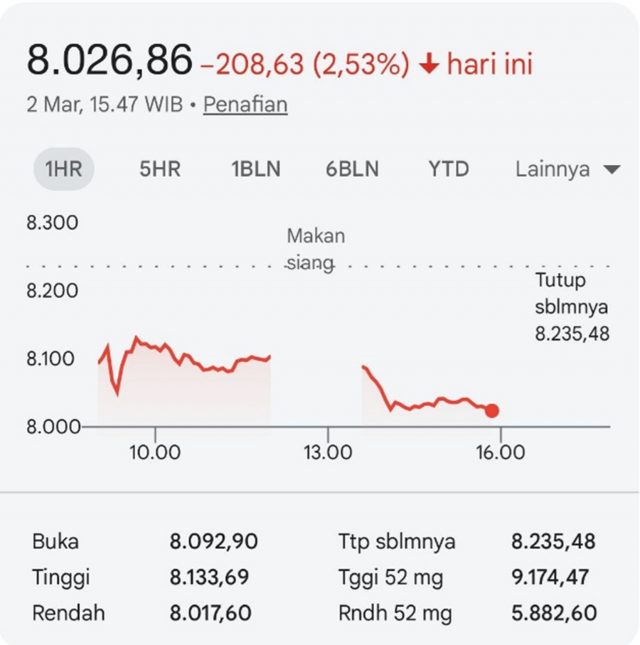Show the 1BLN chart range
The width and height of the screenshot is (640, 645).
255,169
